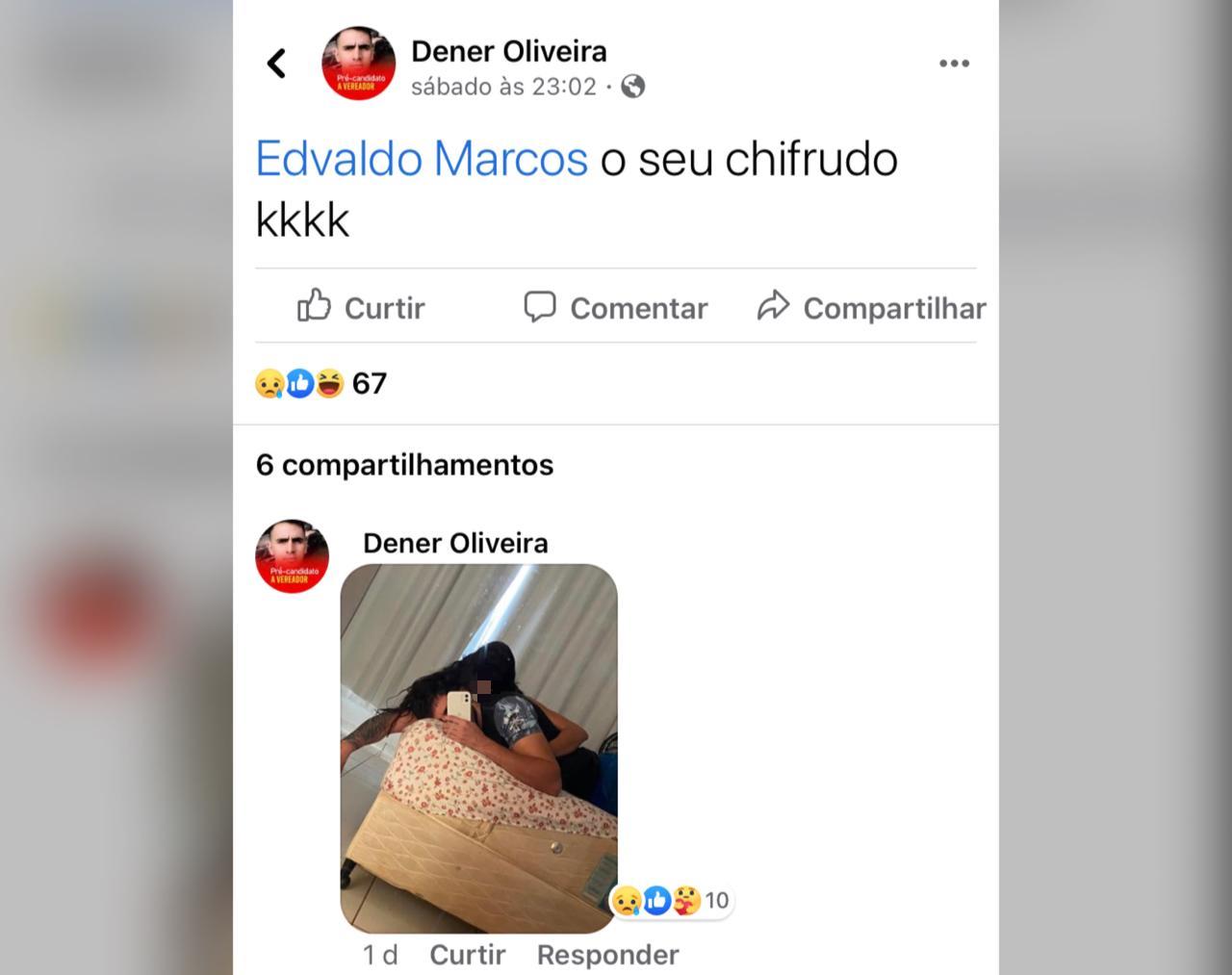Open the tagged Edvaldo Marcos profile

pos(422,159)
